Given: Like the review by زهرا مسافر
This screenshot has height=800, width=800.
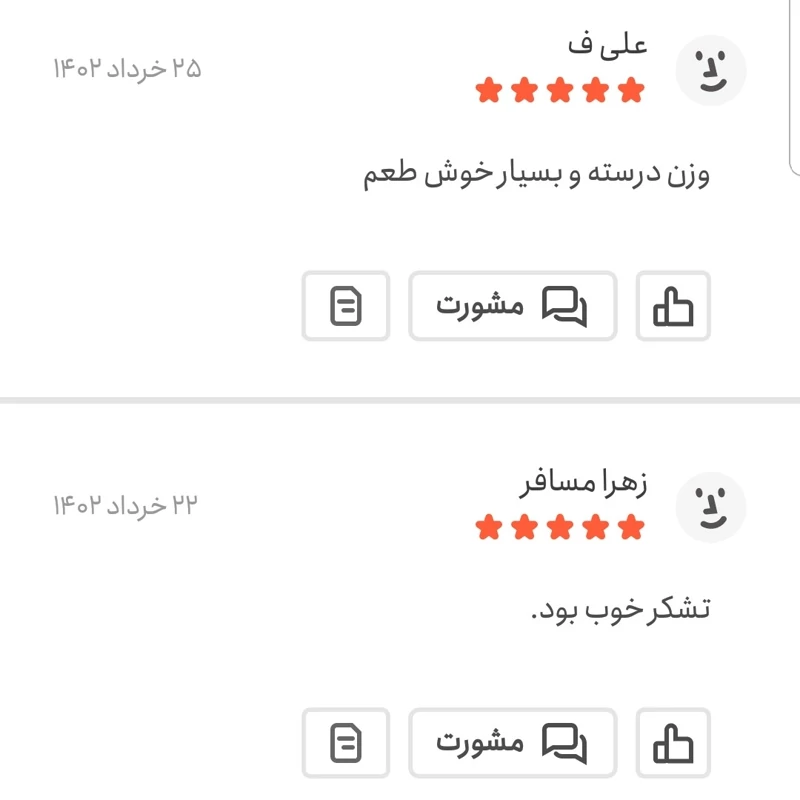Looking at the screenshot, I should 673,743.
